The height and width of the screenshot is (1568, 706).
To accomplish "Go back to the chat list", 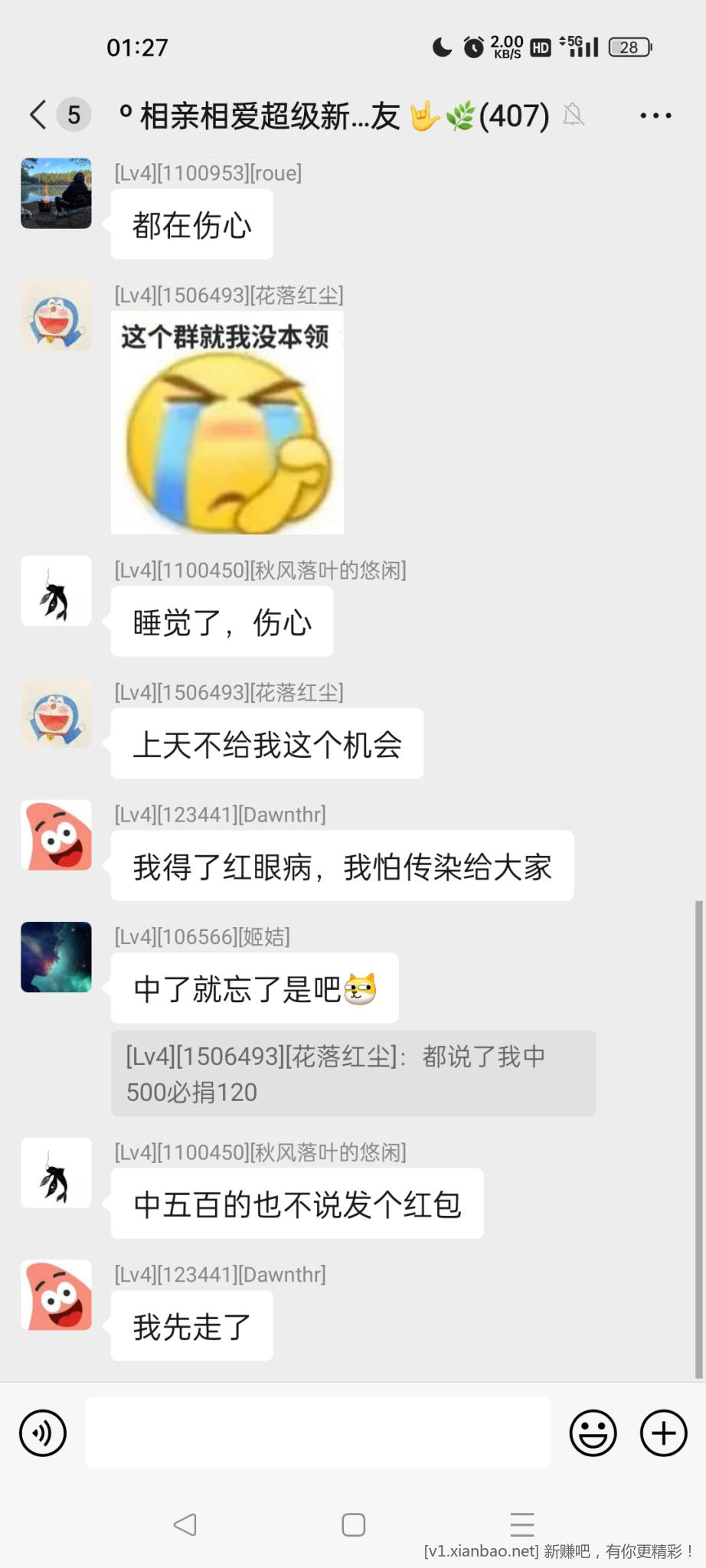I will click(x=38, y=116).
